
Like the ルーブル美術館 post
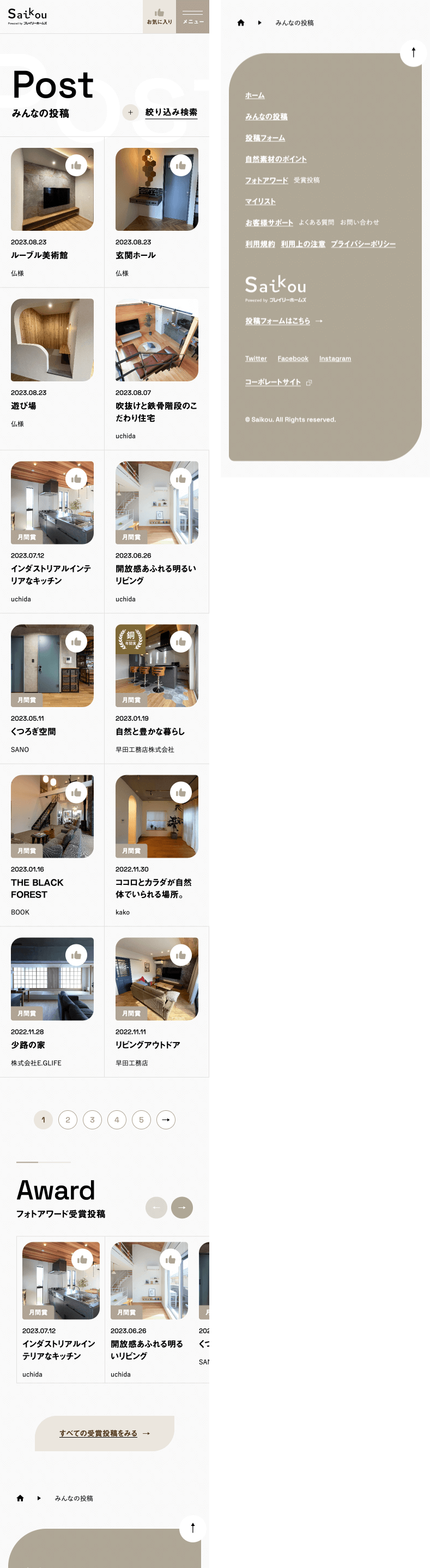[76, 165]
